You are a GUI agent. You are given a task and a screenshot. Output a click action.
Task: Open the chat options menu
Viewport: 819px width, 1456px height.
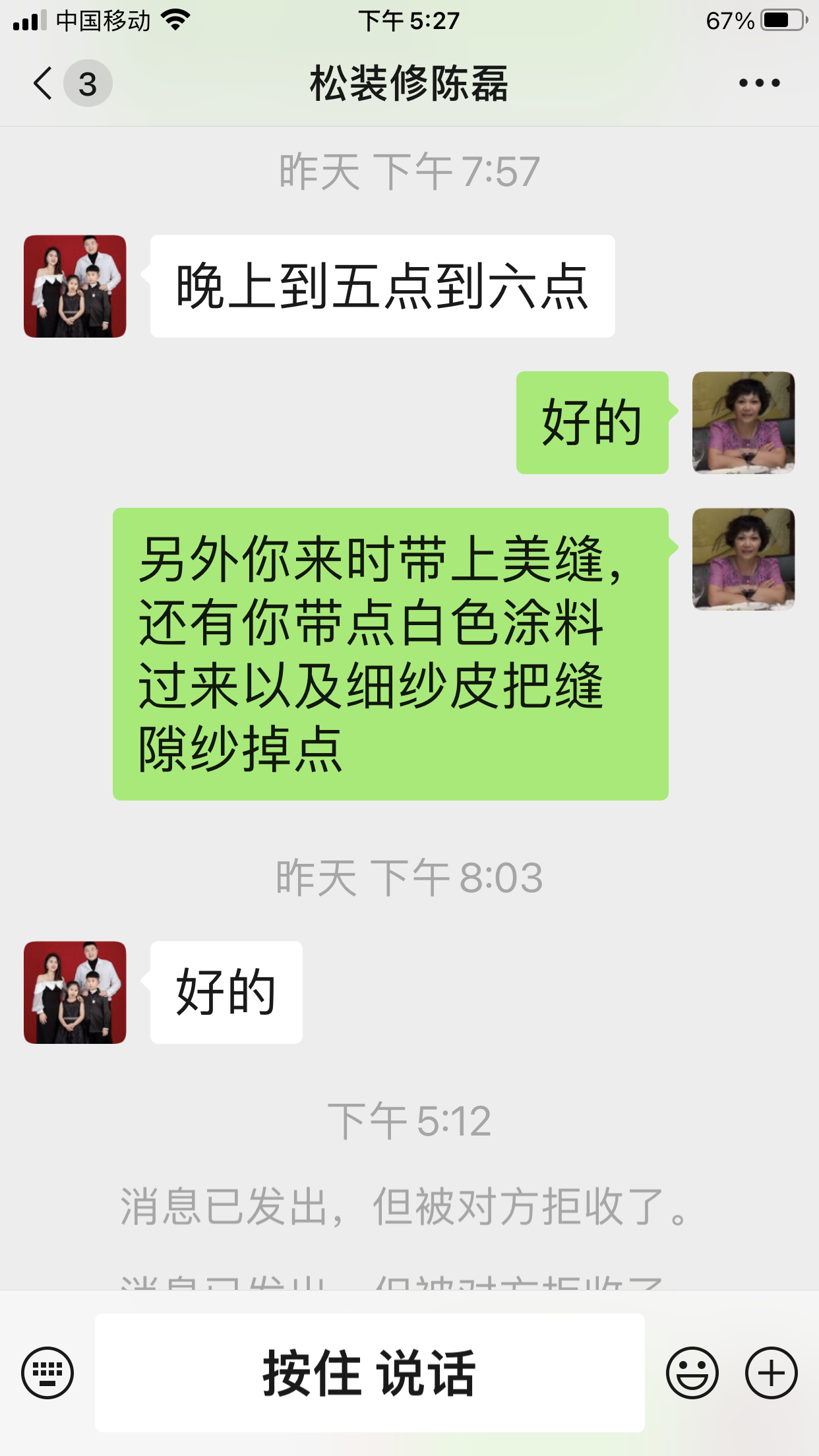759,83
